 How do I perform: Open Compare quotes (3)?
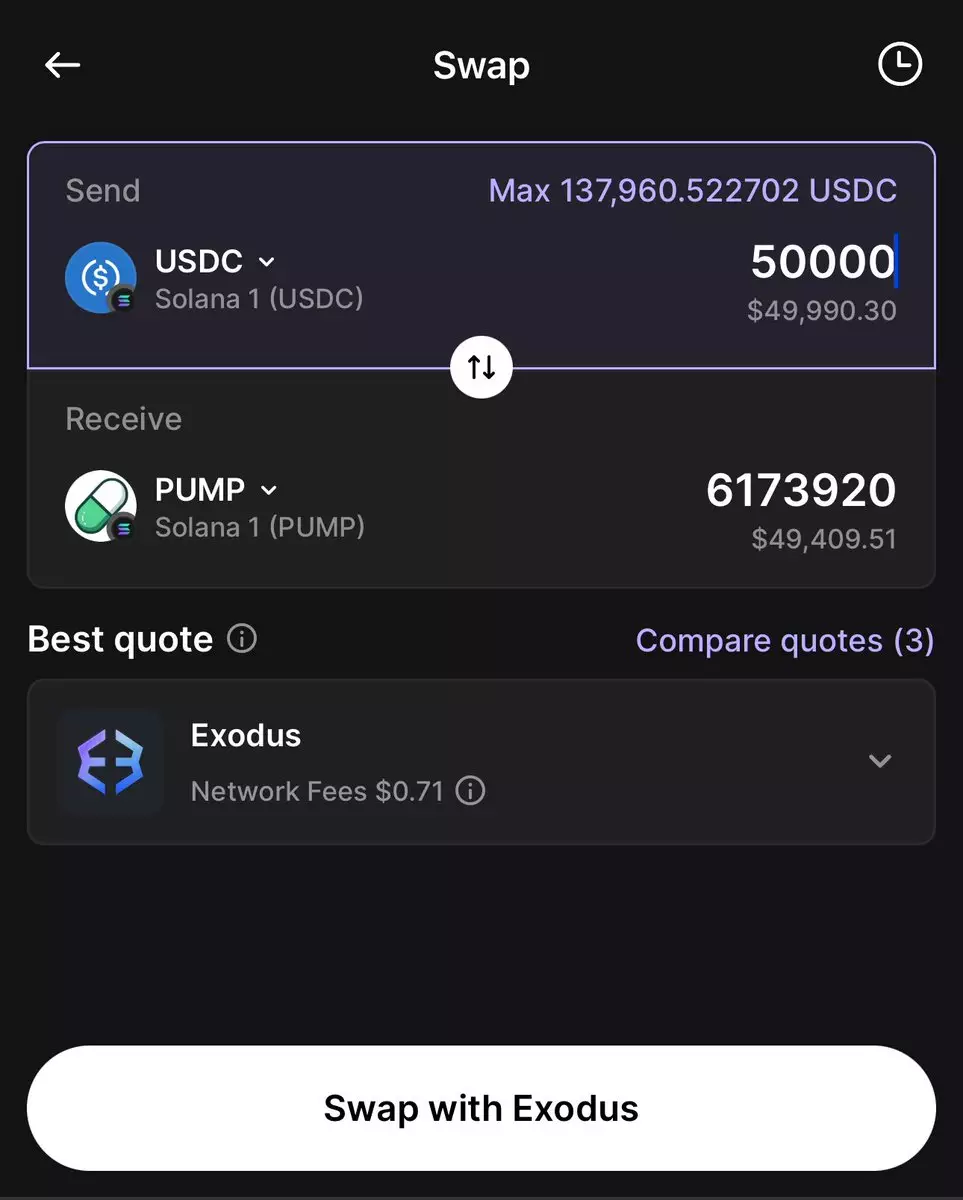click(784, 640)
